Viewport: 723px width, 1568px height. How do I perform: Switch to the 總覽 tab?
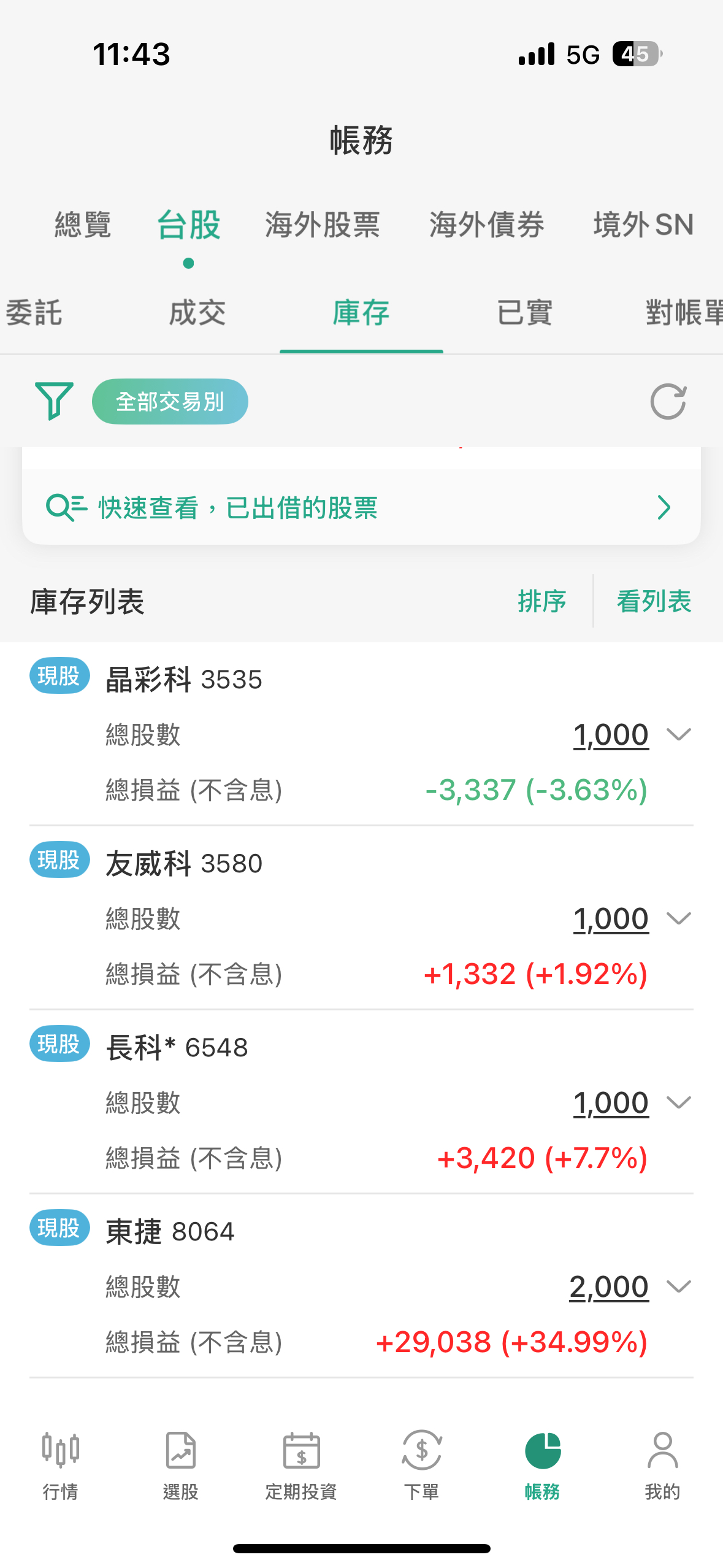tap(83, 225)
